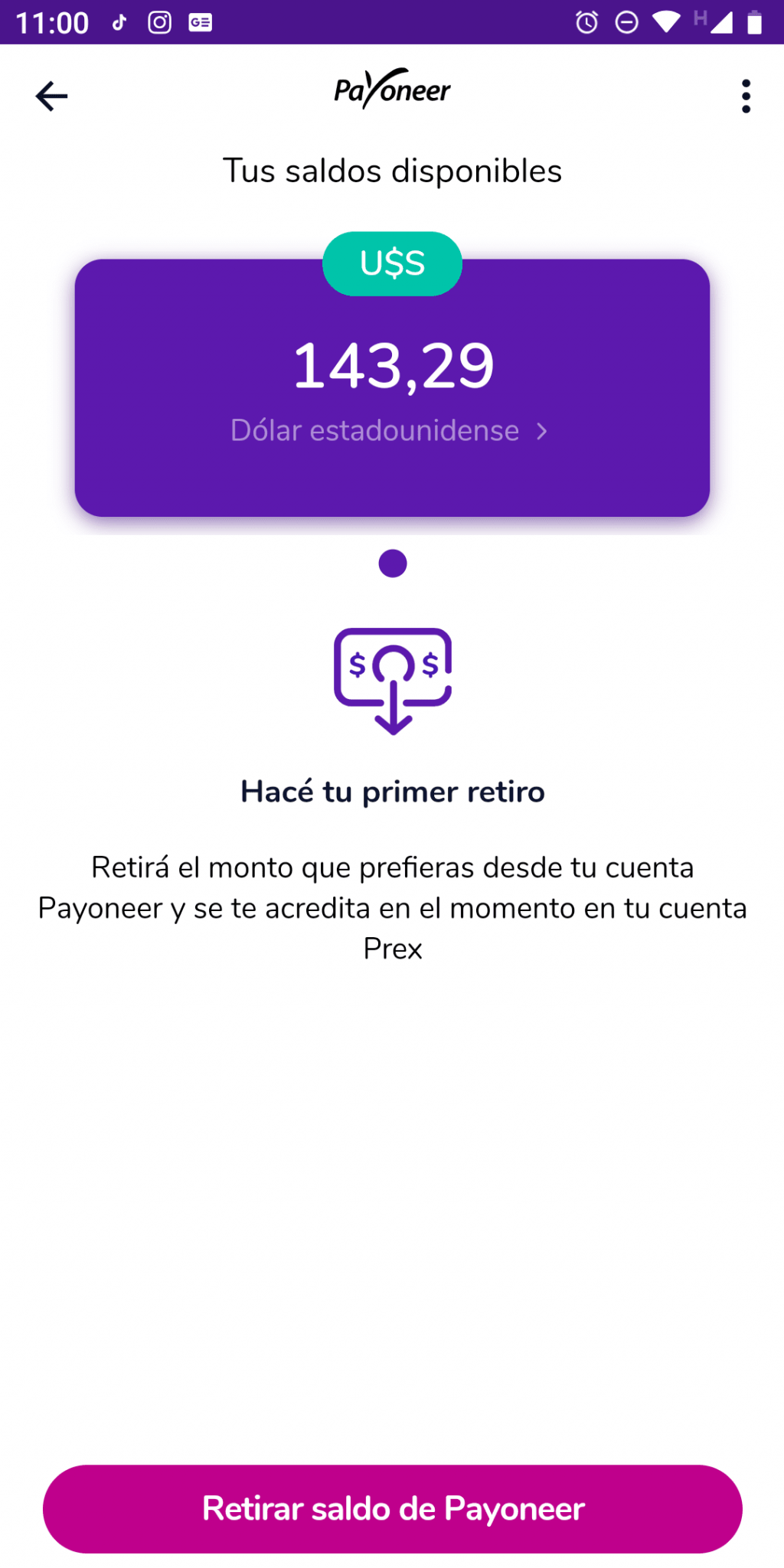Tap the Payoneer logo
This screenshot has width=784, height=1568.
(x=392, y=90)
